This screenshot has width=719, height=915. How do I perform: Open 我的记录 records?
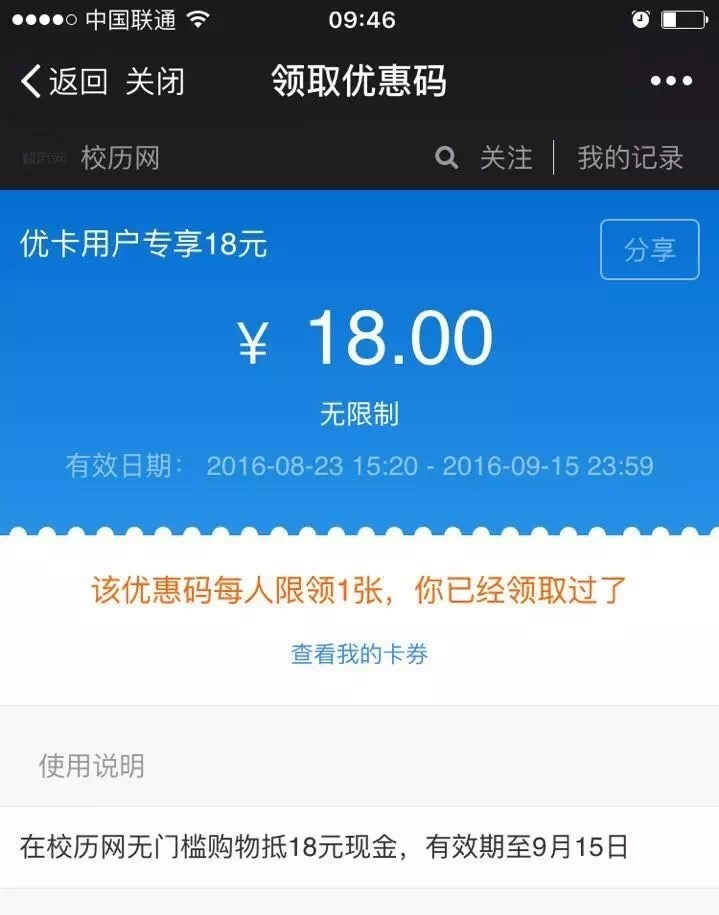[x=630, y=157]
